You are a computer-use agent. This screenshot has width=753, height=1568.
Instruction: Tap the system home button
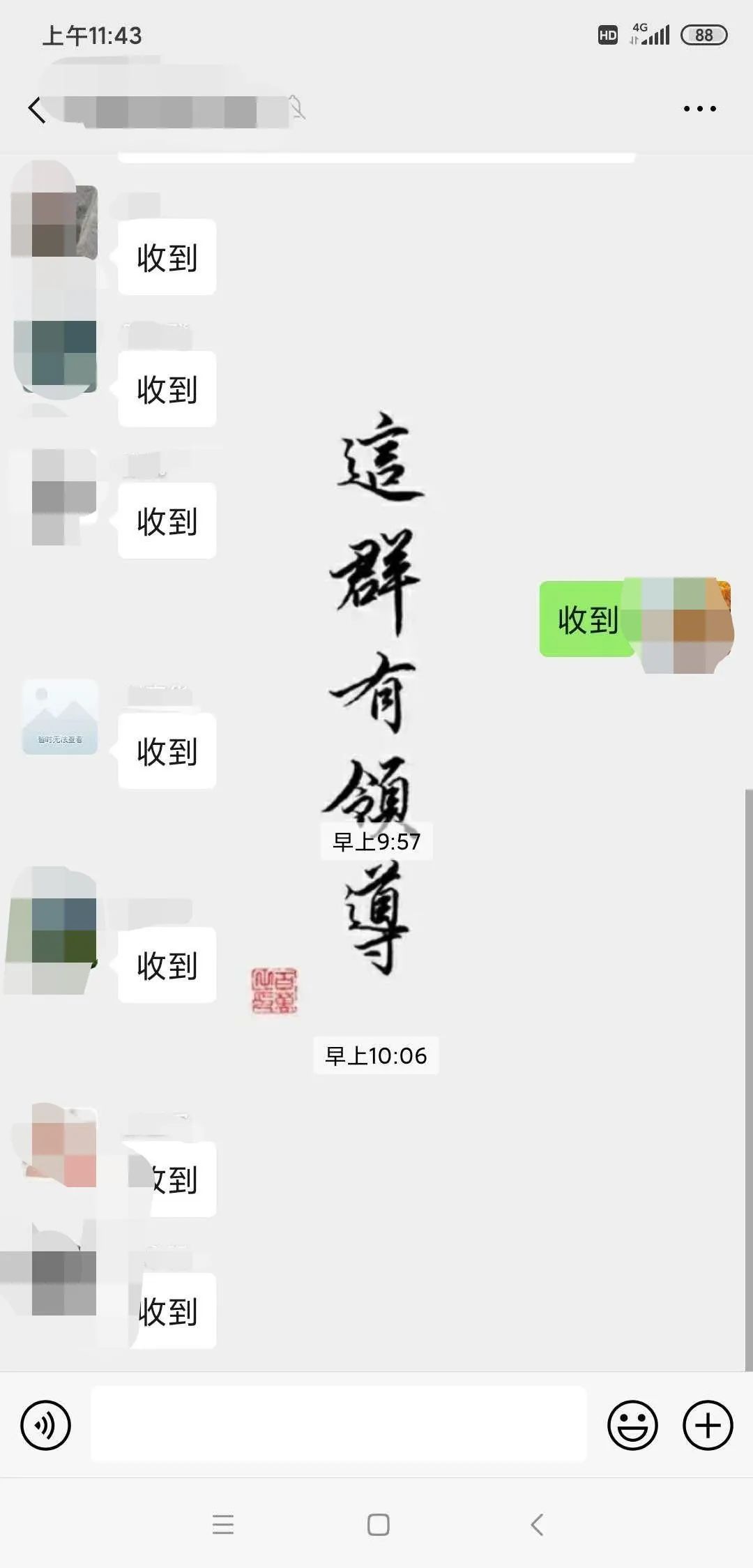tap(378, 1525)
